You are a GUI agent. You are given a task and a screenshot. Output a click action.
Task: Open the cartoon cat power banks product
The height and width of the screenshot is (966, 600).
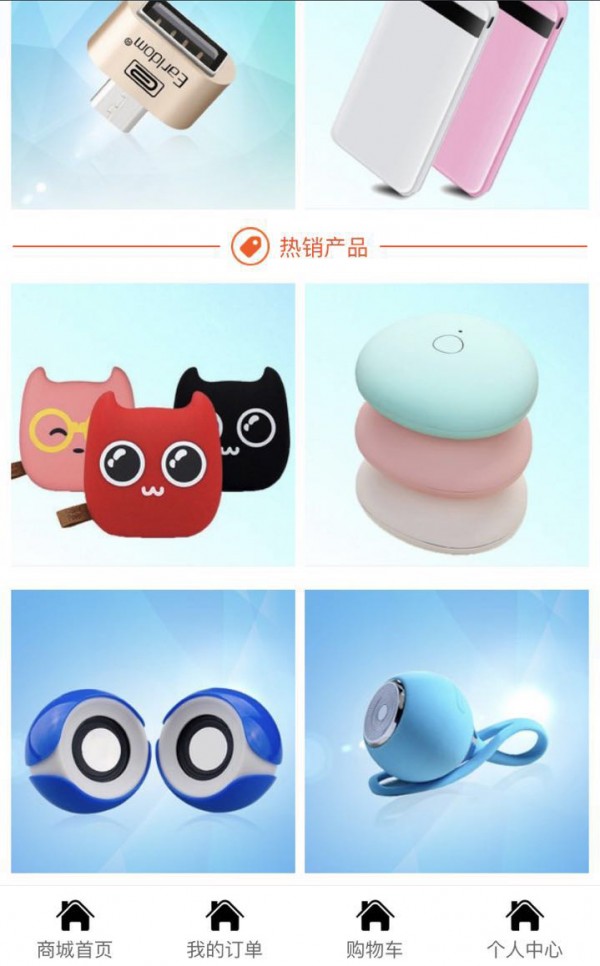tap(153, 425)
